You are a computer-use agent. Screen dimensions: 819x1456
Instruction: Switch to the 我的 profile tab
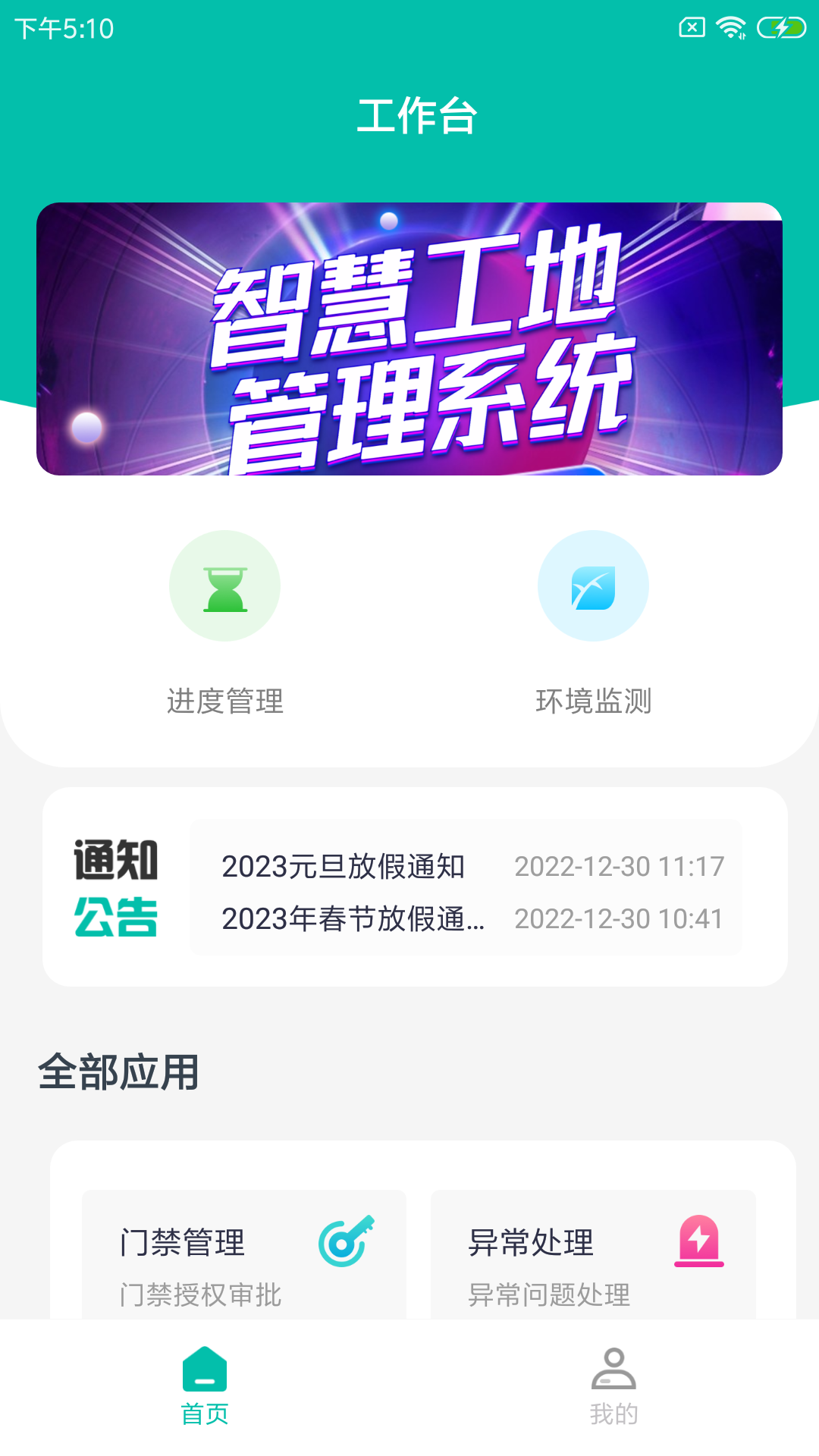pyautogui.click(x=613, y=1385)
